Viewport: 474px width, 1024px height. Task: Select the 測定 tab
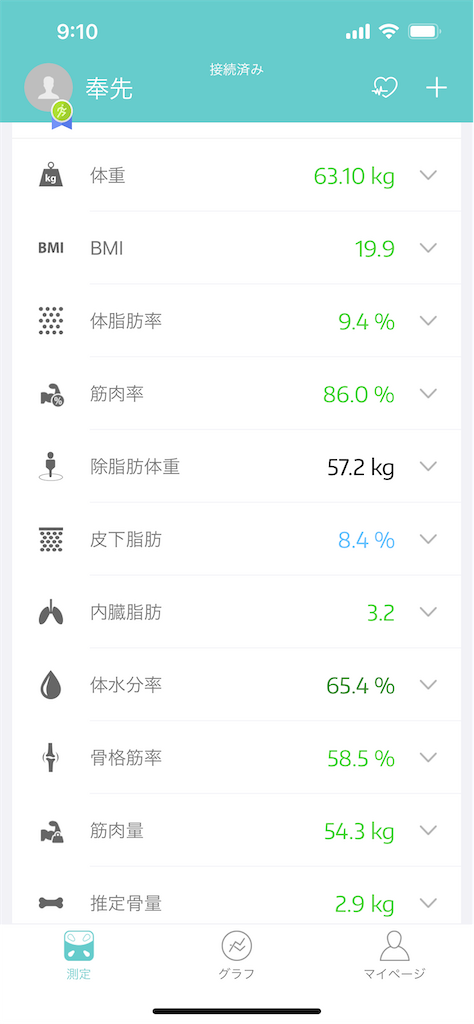79,955
